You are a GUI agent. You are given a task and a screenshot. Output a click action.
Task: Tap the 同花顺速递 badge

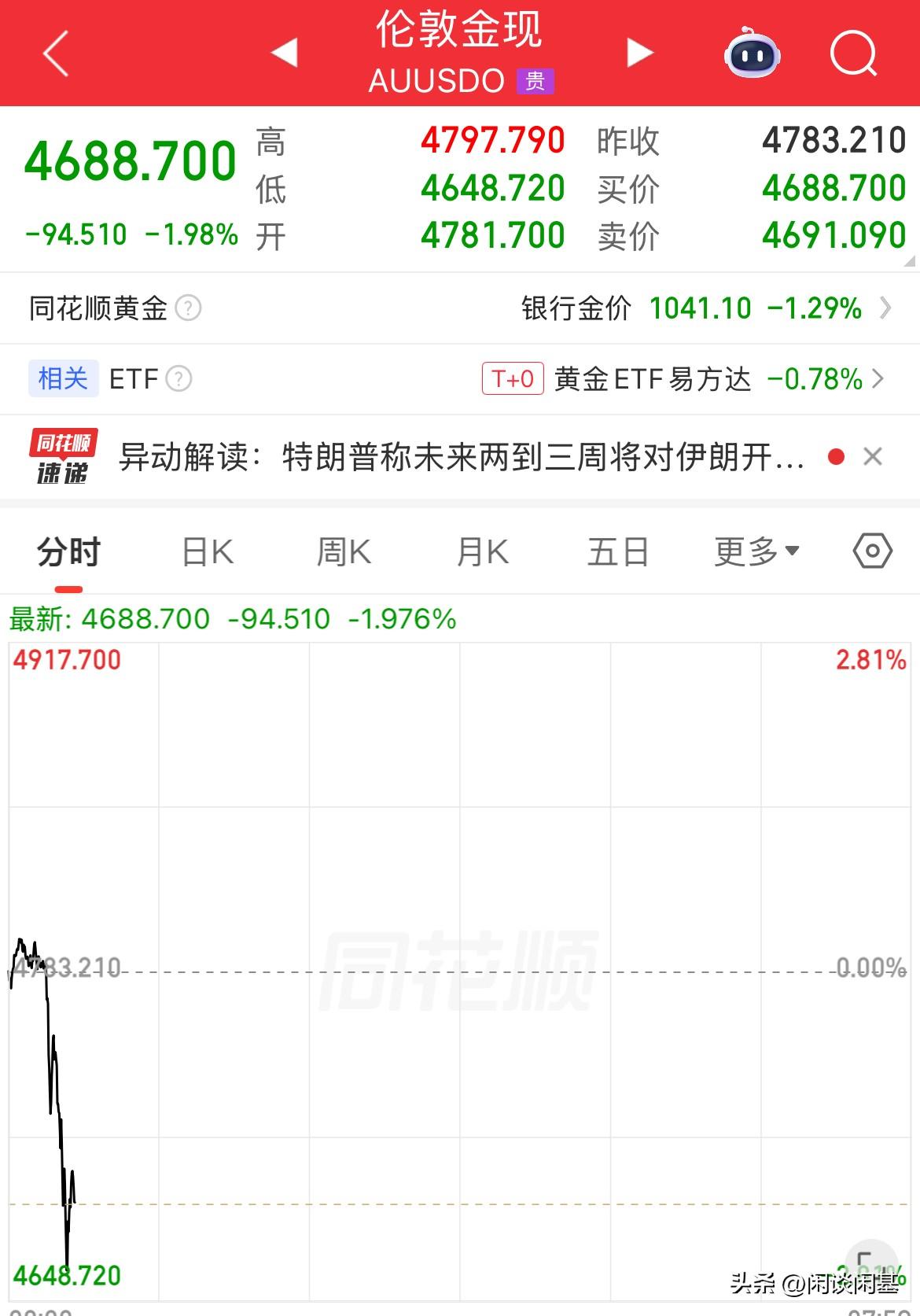[63, 456]
